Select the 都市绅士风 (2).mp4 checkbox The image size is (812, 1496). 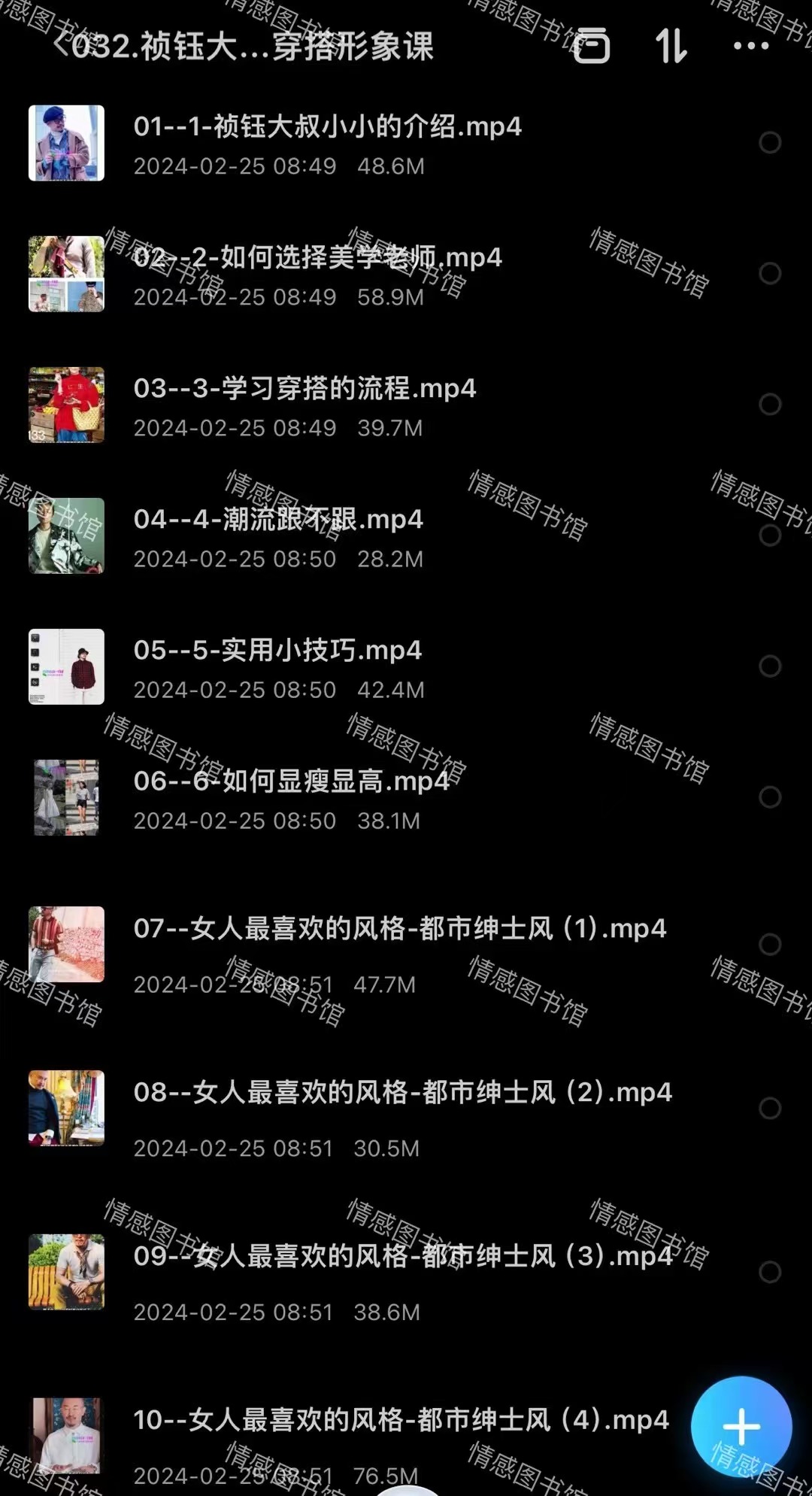point(769,1108)
